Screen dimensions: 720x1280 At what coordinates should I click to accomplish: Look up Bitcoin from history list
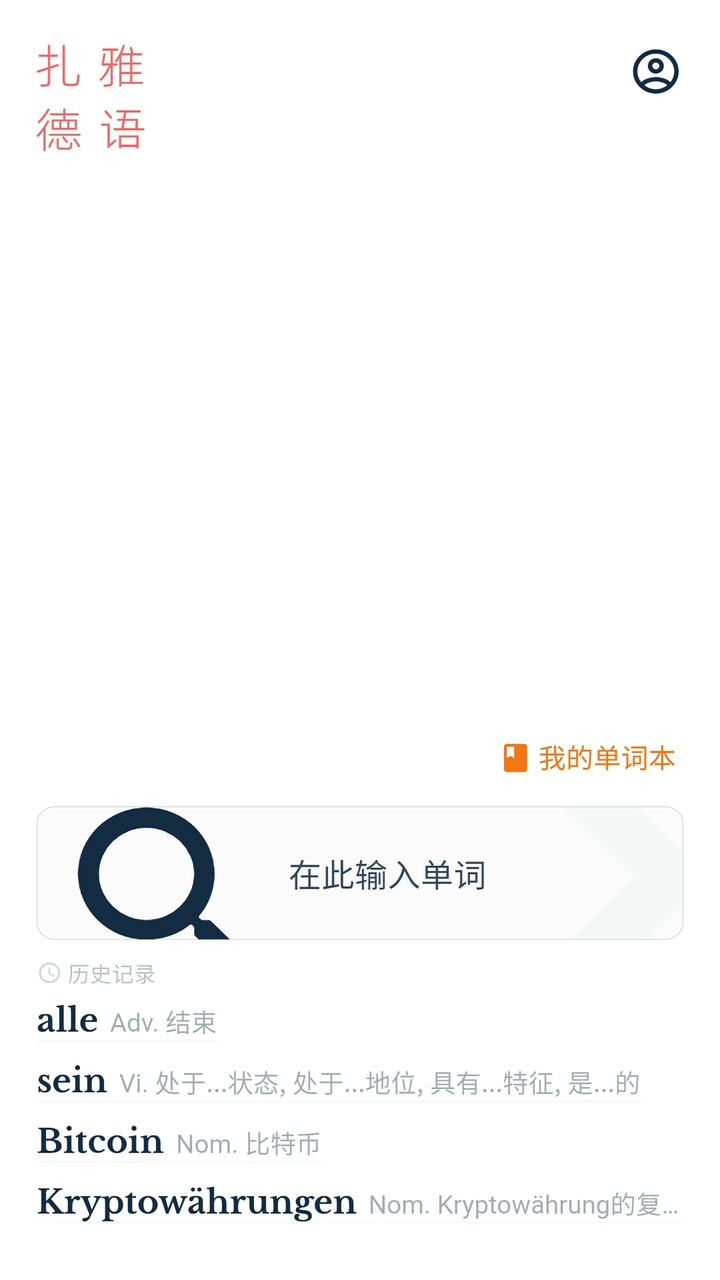point(100,1140)
